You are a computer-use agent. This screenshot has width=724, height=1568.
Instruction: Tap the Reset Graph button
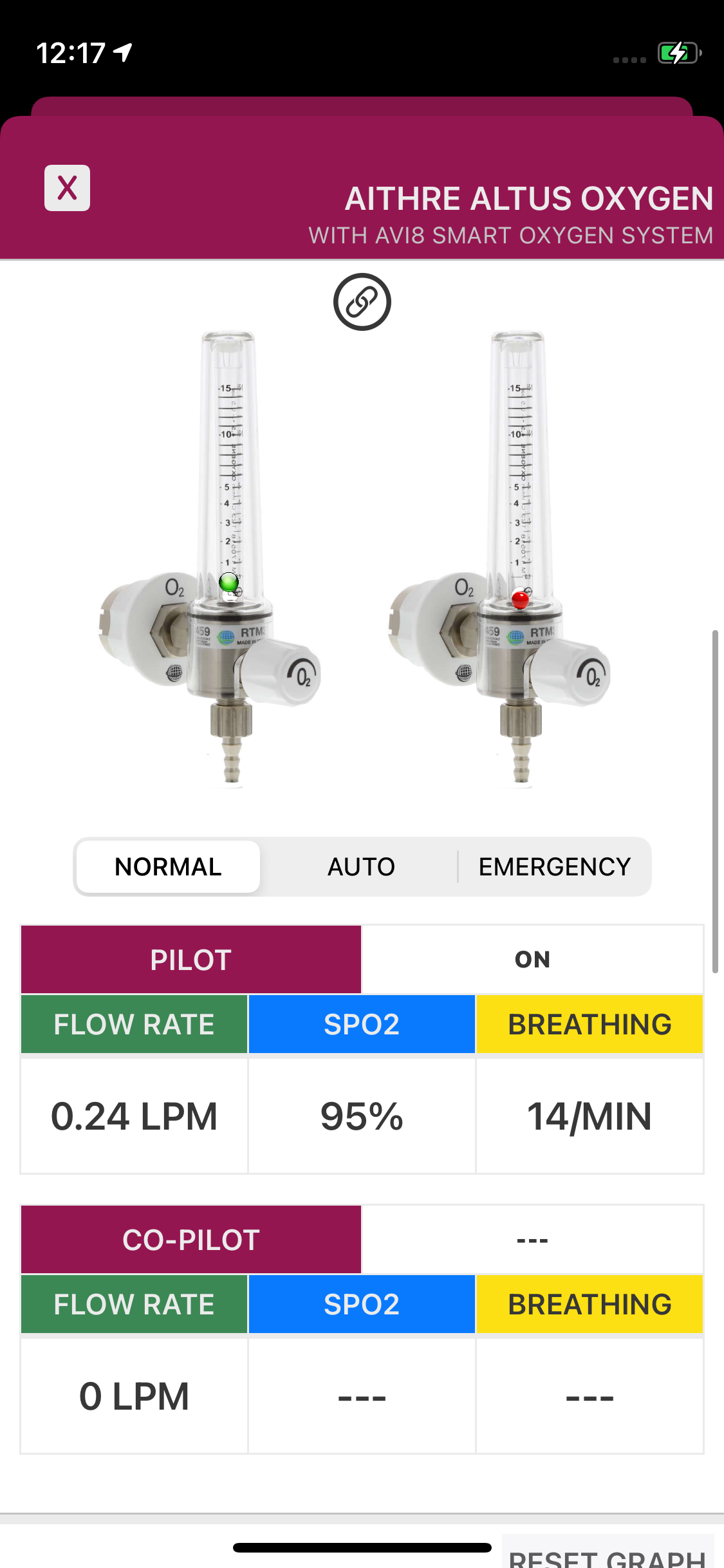[607, 1556]
